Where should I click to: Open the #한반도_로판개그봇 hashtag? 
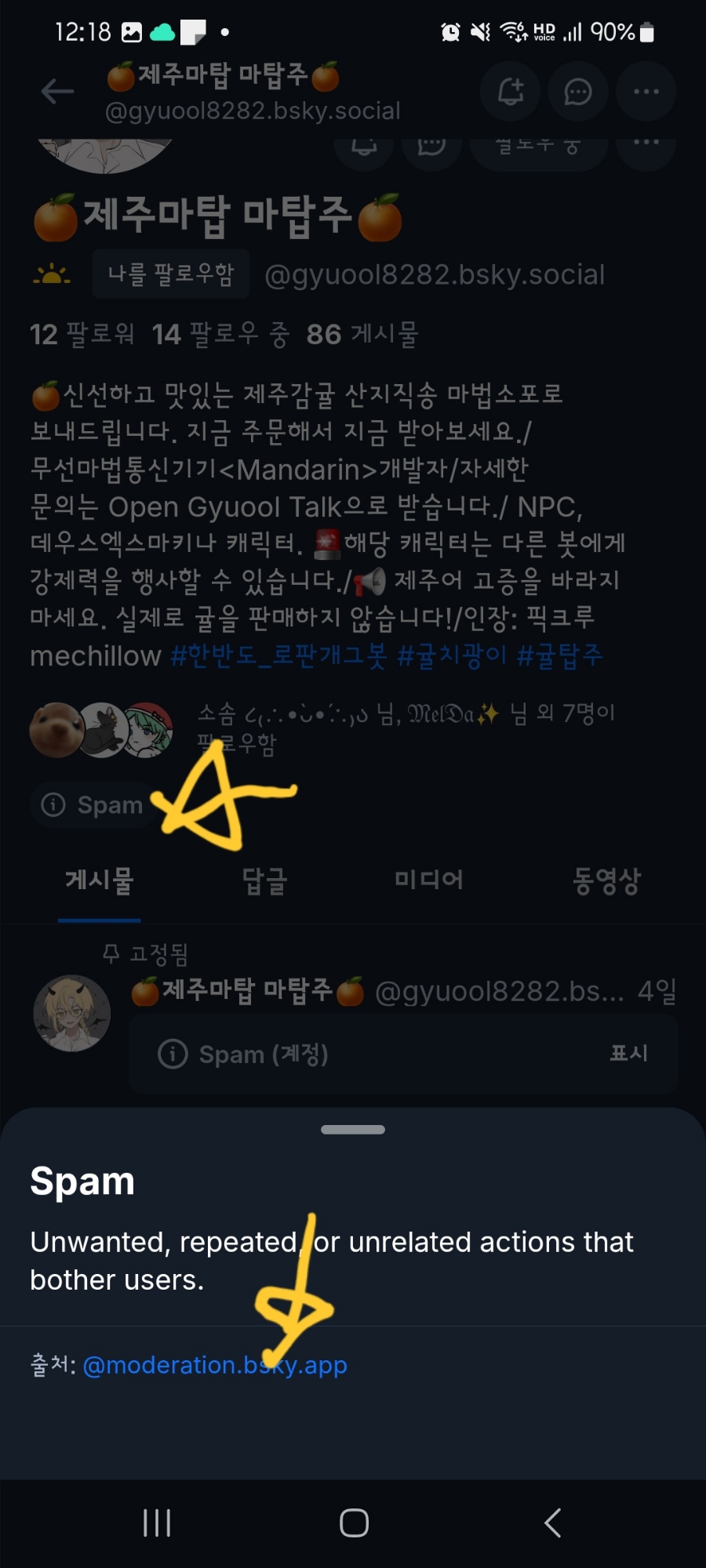[278, 655]
